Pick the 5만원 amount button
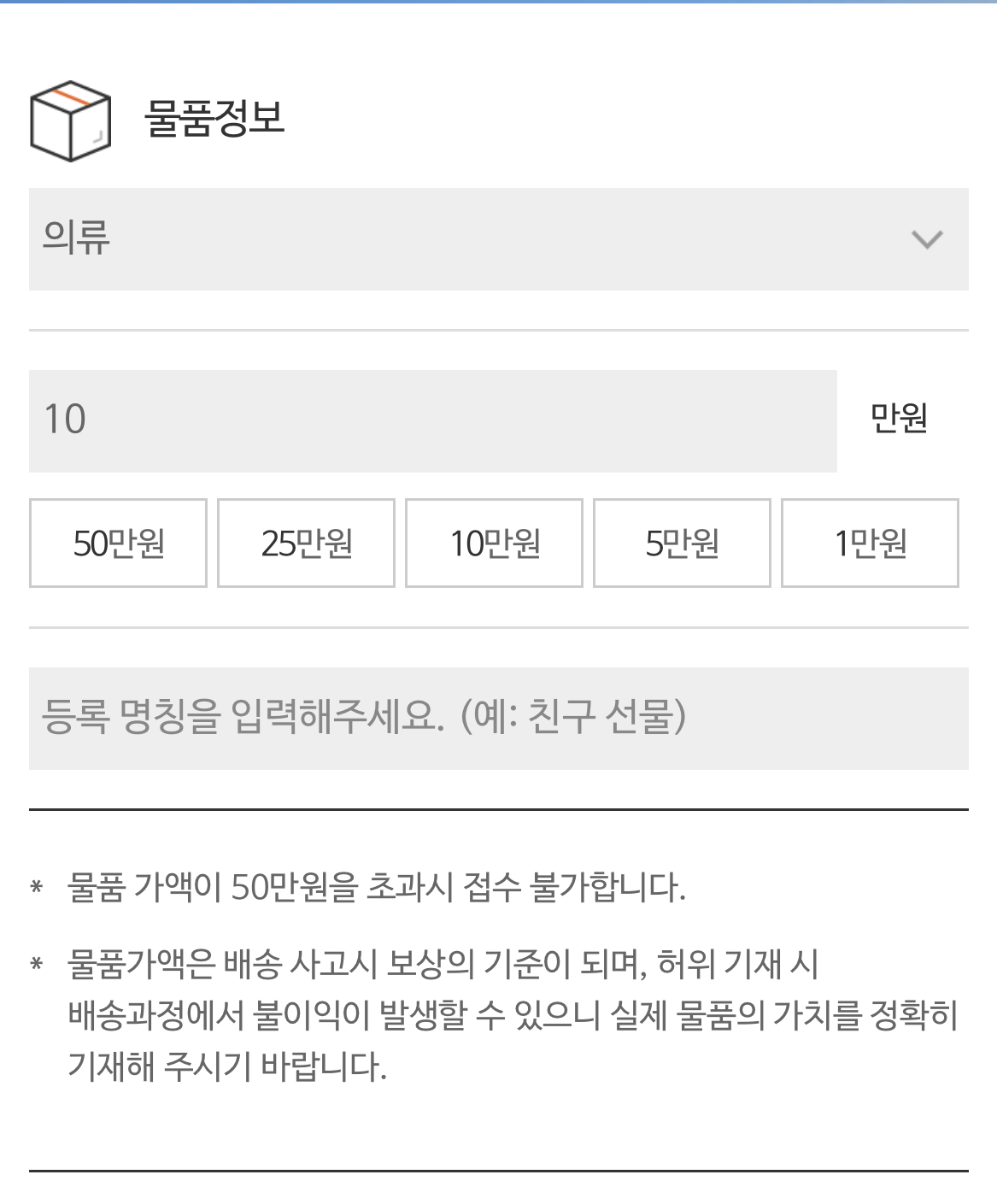The image size is (997, 1204). [x=681, y=542]
